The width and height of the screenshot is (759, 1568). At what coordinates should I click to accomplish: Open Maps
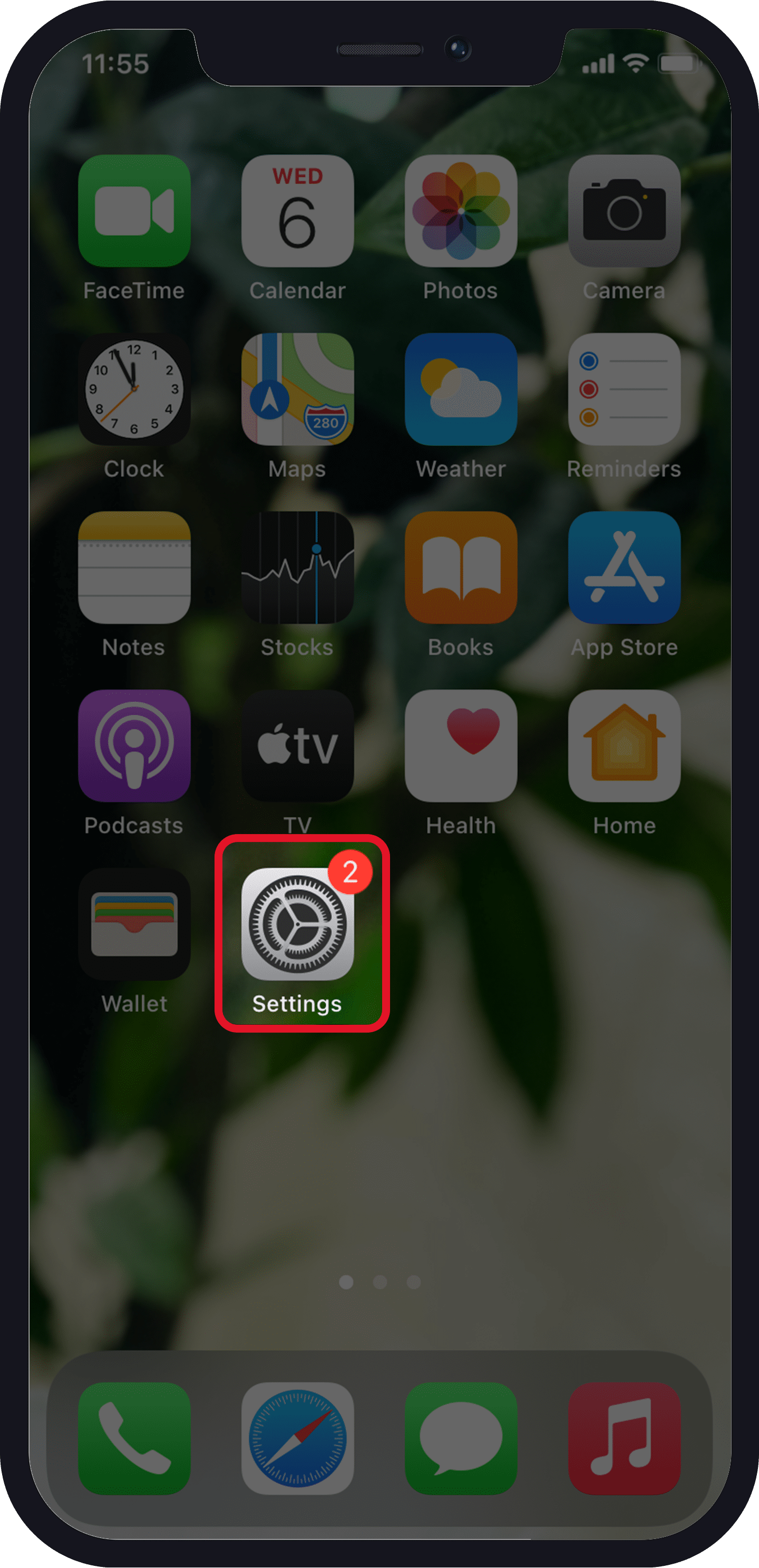point(297,389)
